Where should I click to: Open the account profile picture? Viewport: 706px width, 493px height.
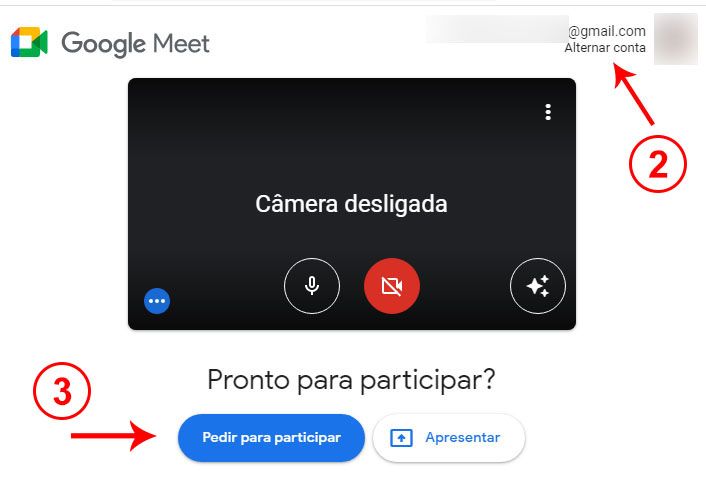pyautogui.click(x=675, y=39)
